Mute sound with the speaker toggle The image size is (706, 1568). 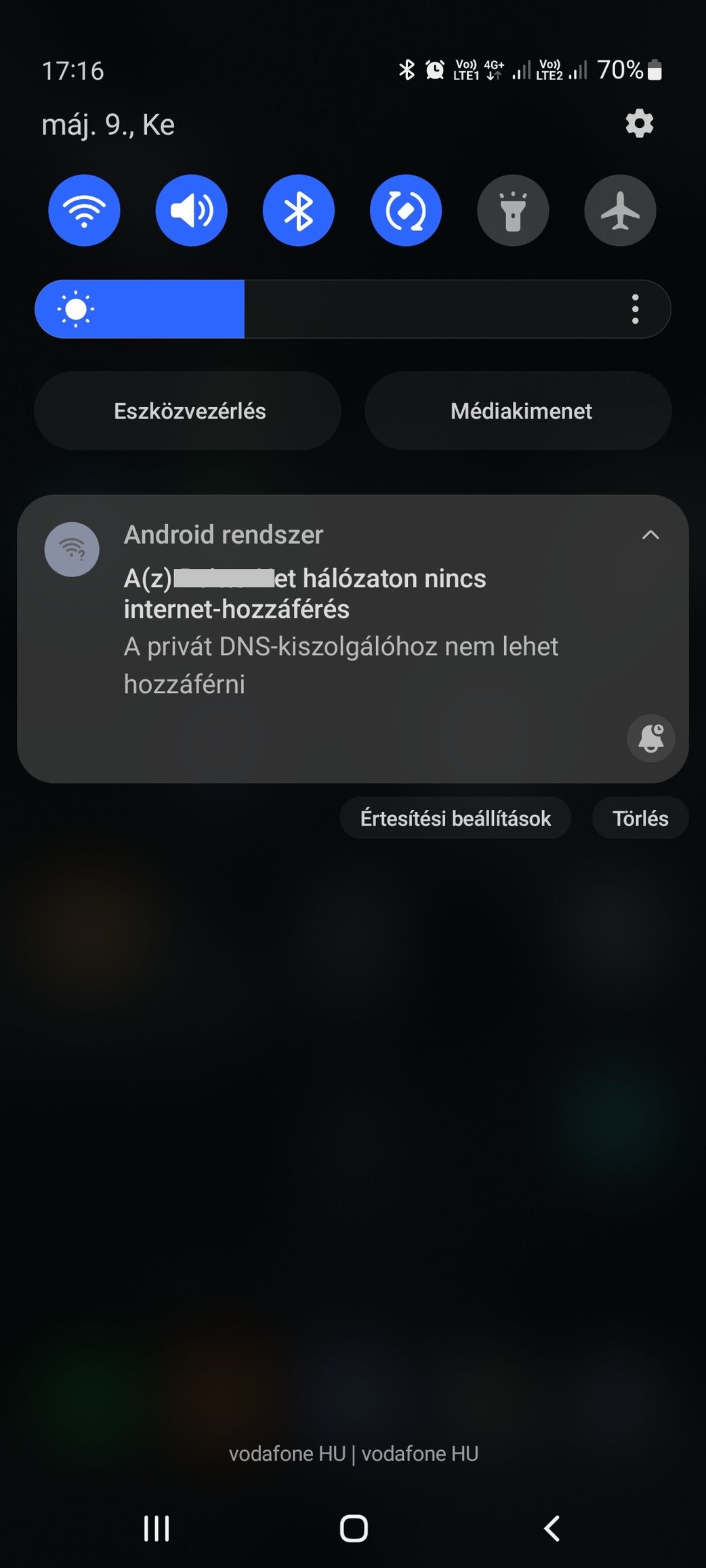tap(191, 211)
